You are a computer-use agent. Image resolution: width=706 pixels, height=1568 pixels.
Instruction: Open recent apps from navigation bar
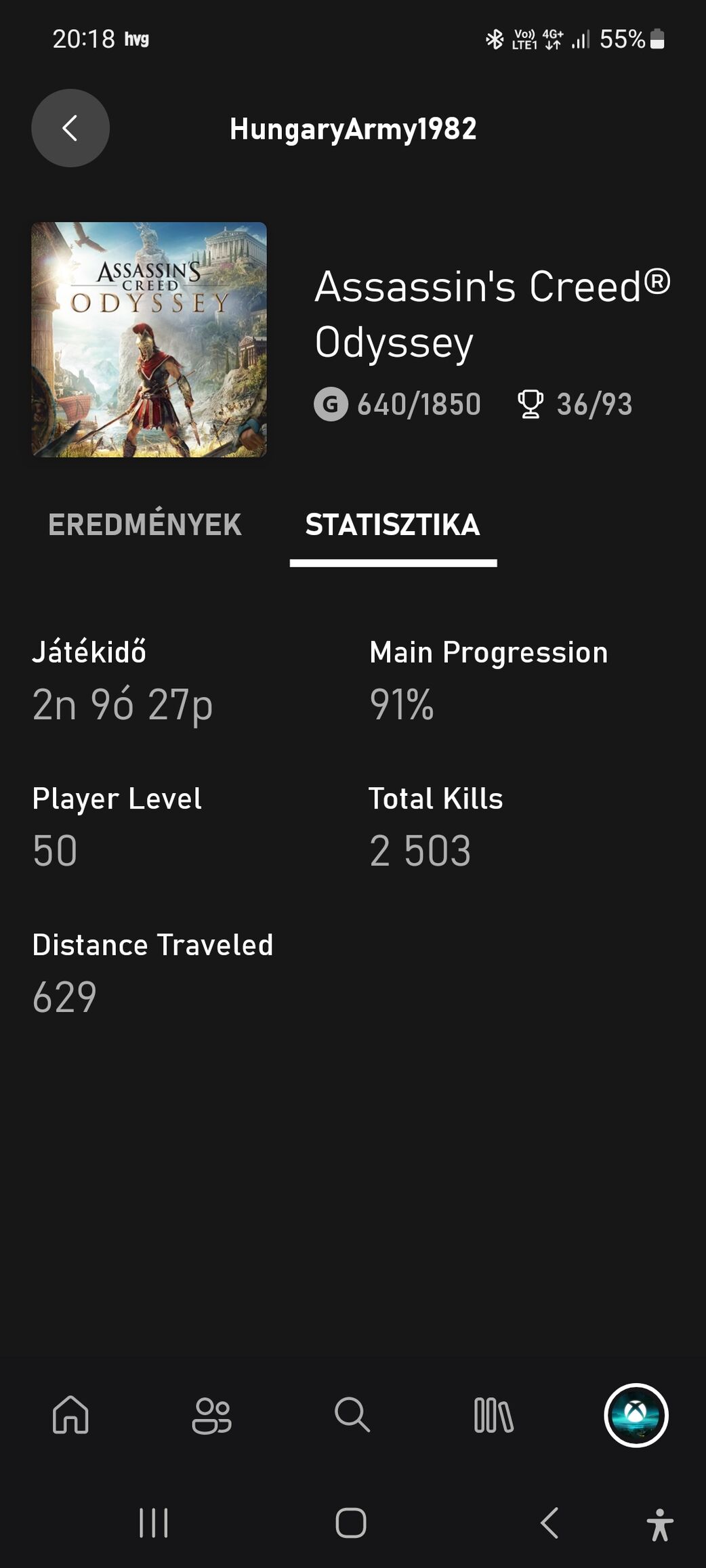coord(154,1523)
